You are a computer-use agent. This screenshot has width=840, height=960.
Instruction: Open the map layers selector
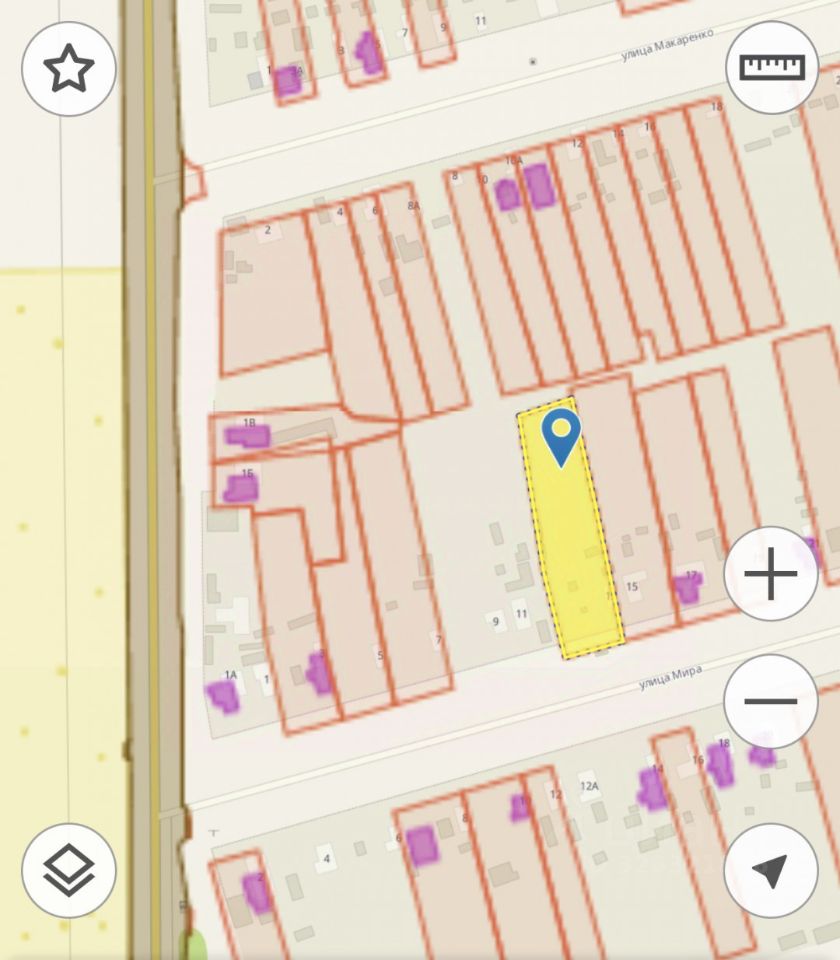point(69,870)
